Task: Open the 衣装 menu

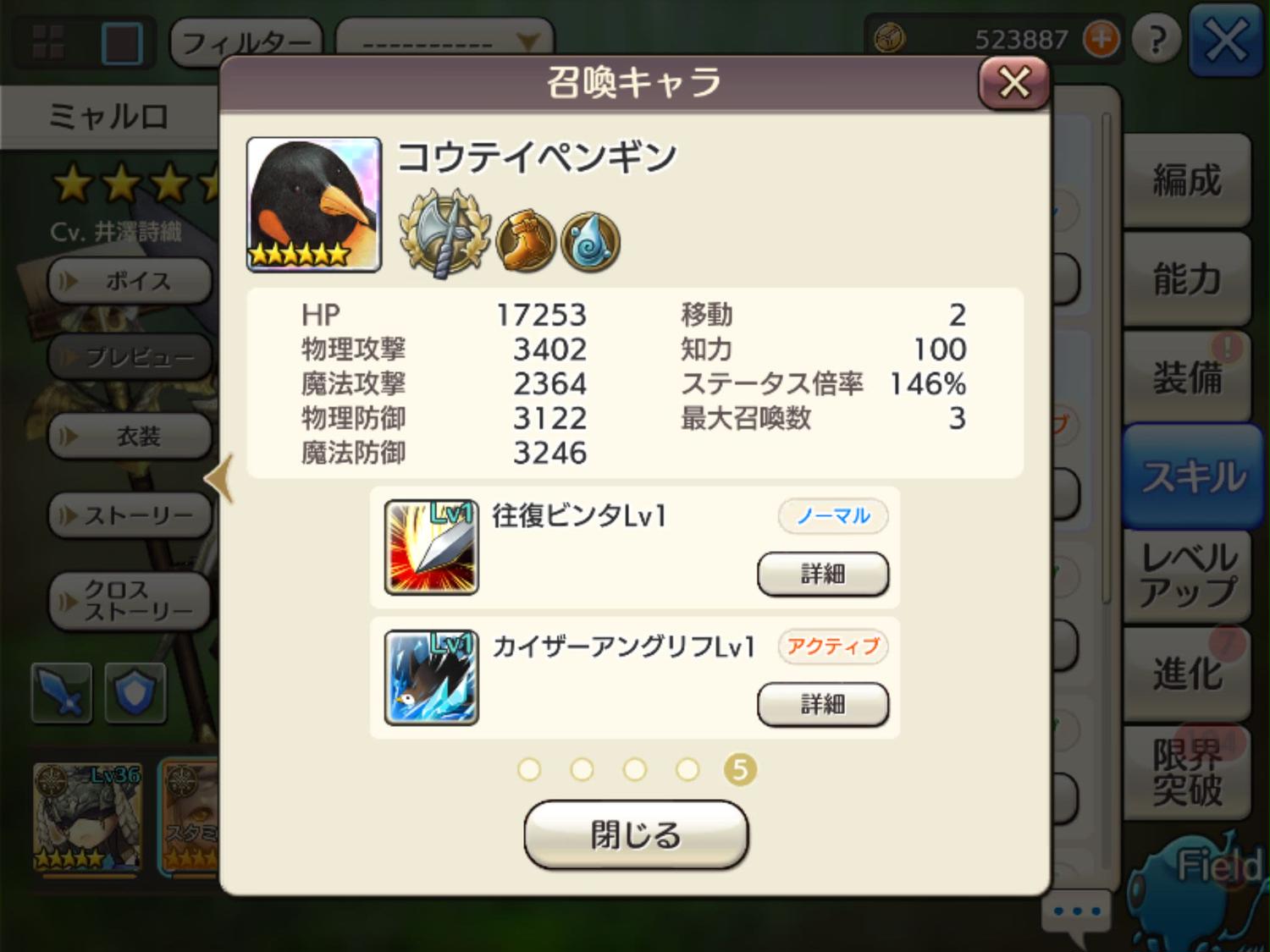Action: pyautogui.click(x=130, y=437)
